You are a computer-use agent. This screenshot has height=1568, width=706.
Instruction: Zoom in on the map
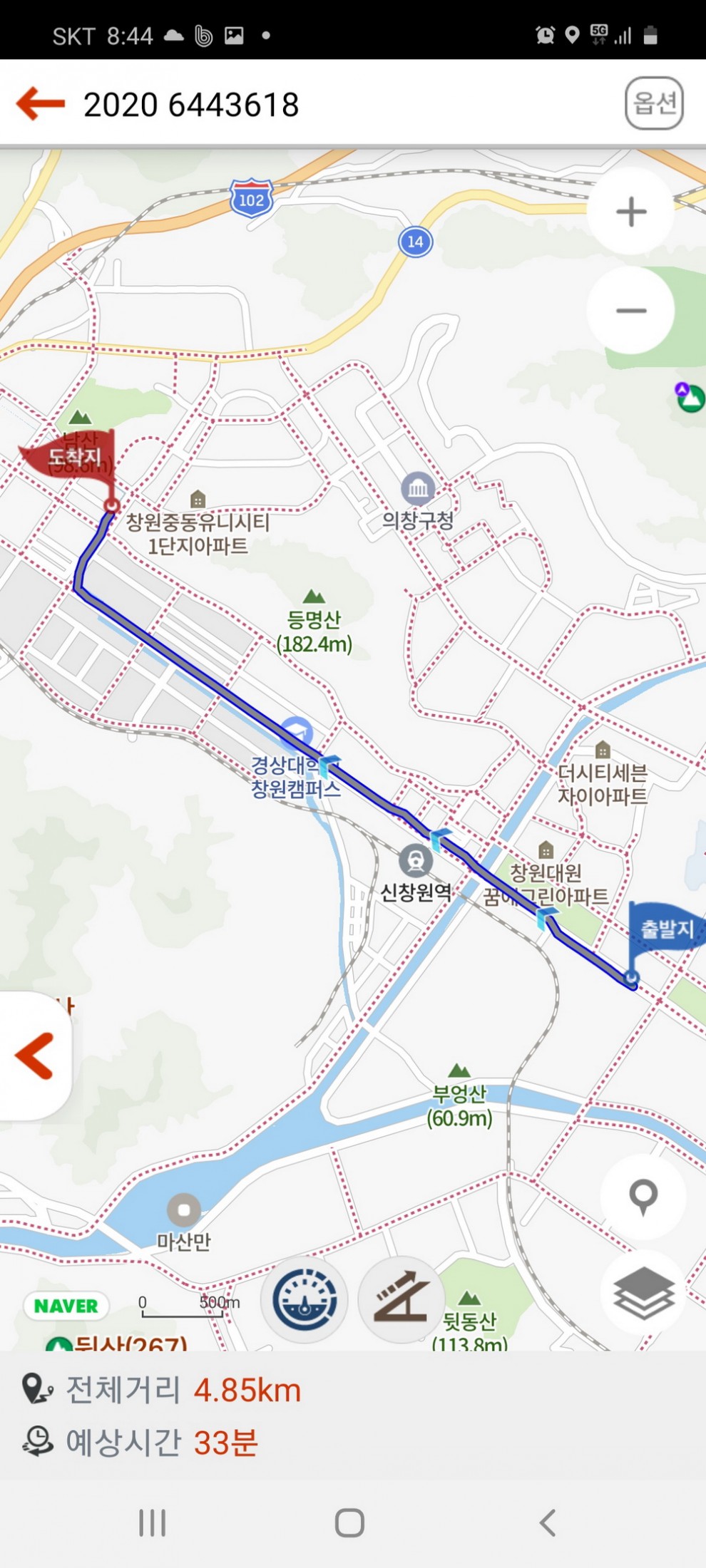click(x=630, y=212)
